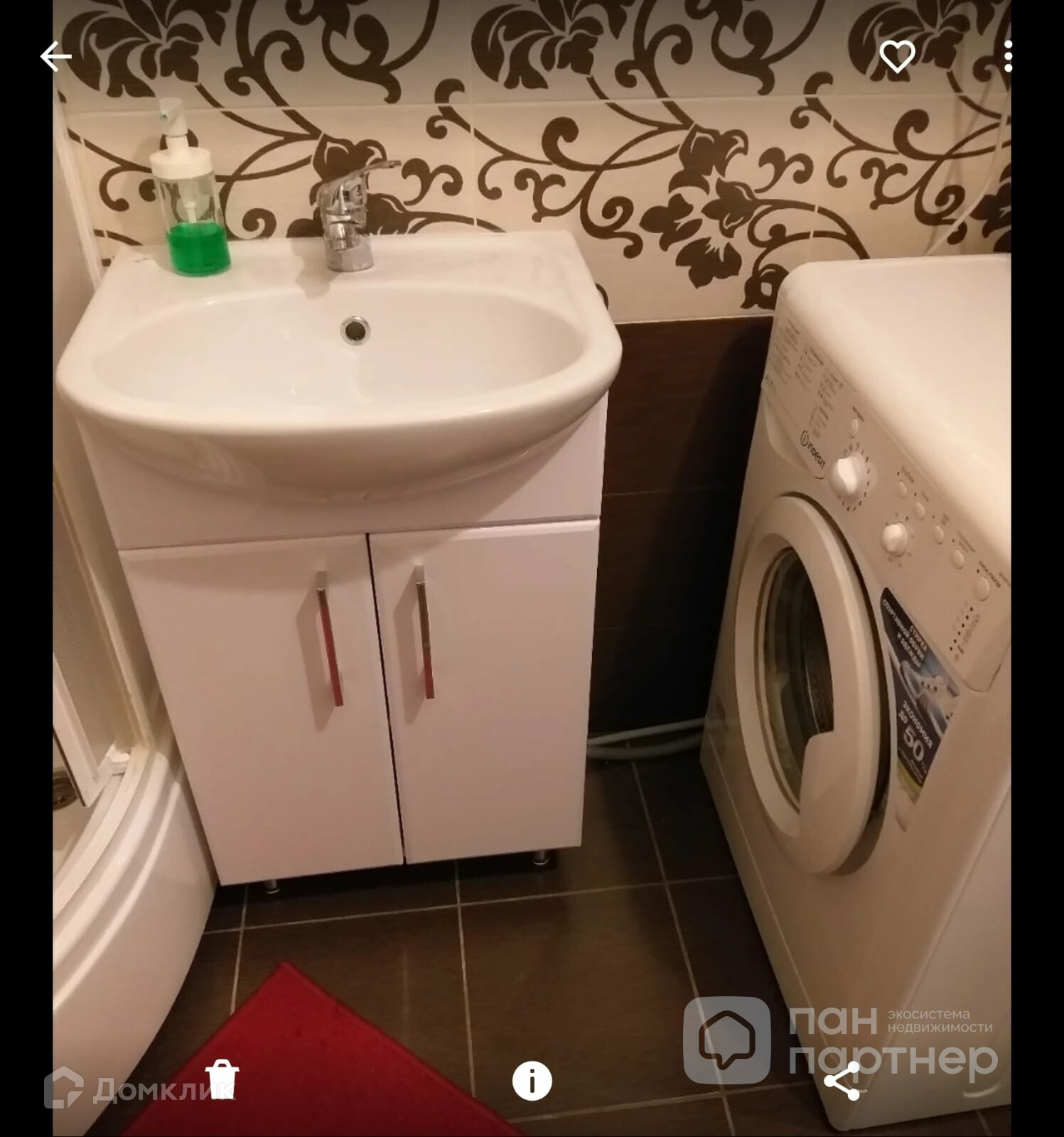The width and height of the screenshot is (1064, 1137).
Task: Share this photo
Action: pyautogui.click(x=842, y=1082)
